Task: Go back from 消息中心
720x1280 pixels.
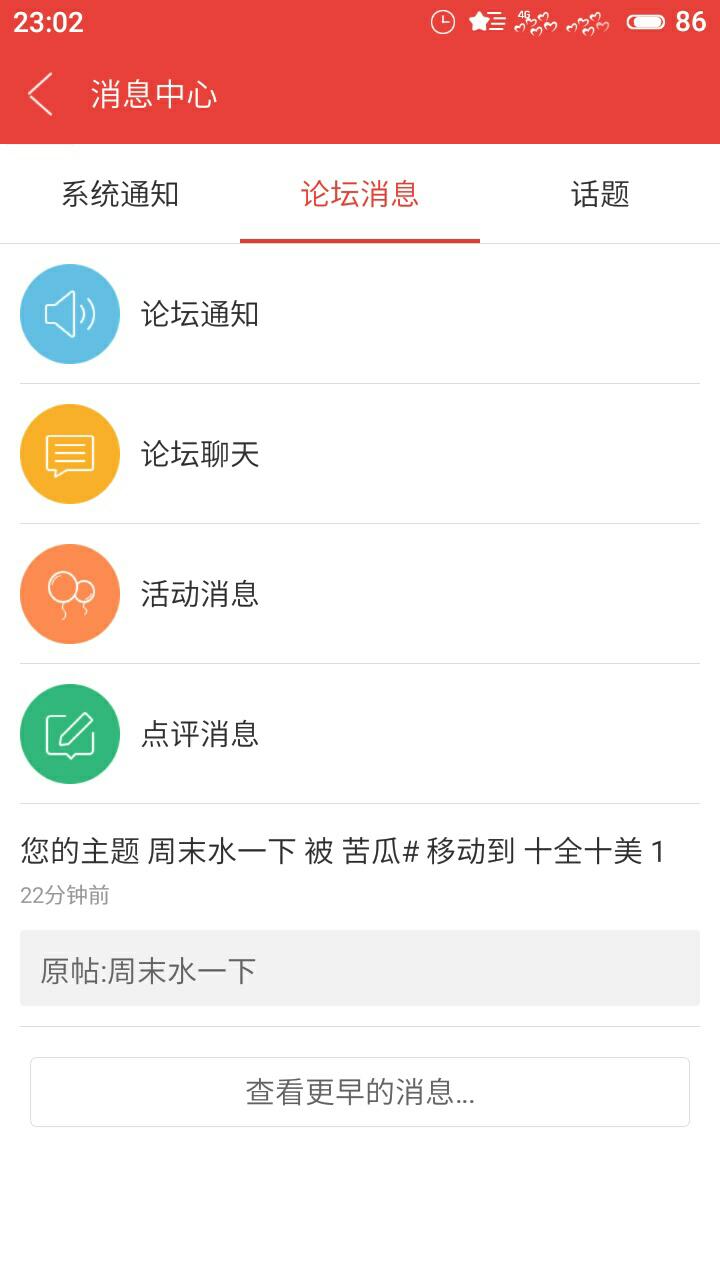Action: [x=40, y=94]
